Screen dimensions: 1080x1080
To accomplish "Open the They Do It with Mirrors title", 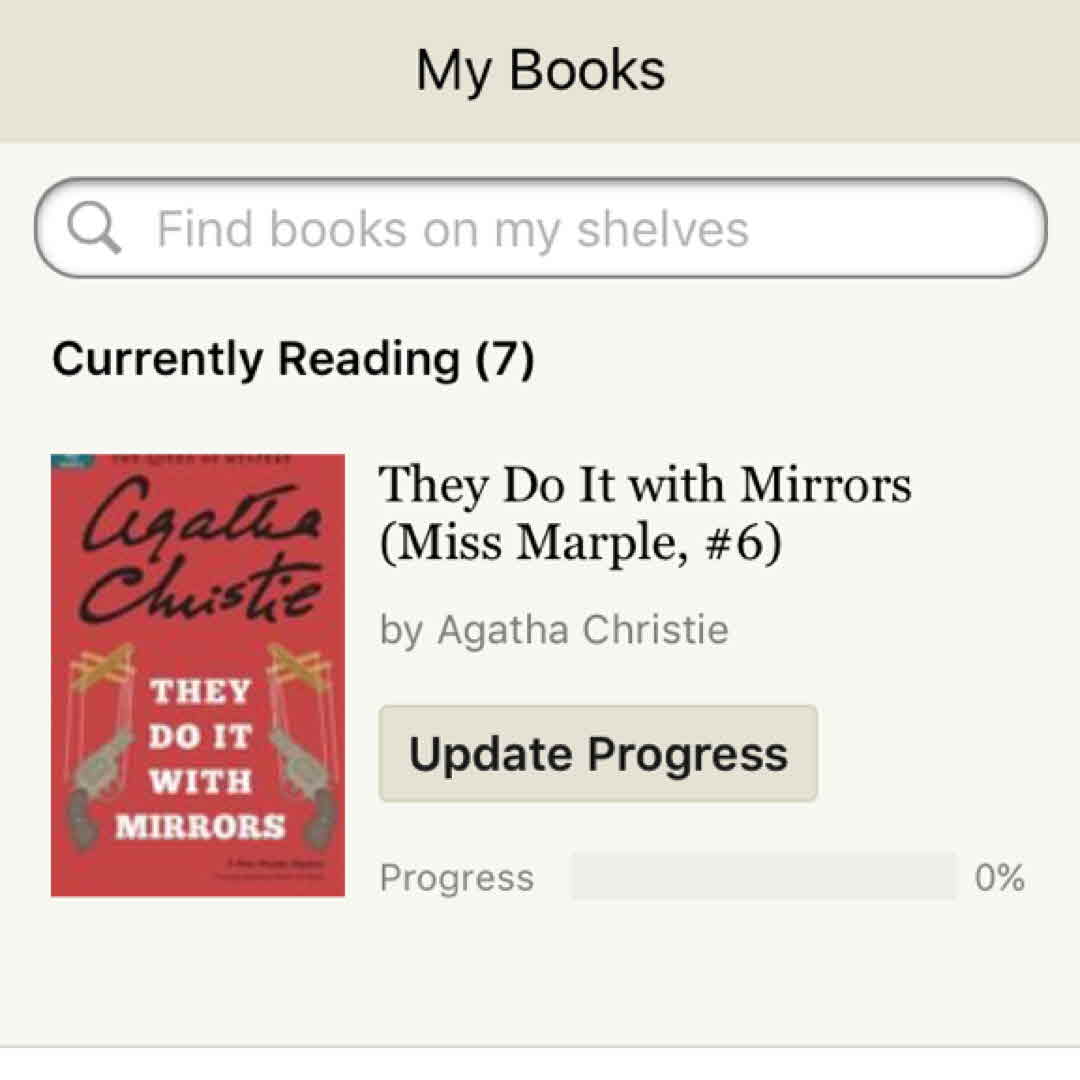I will click(x=644, y=514).
